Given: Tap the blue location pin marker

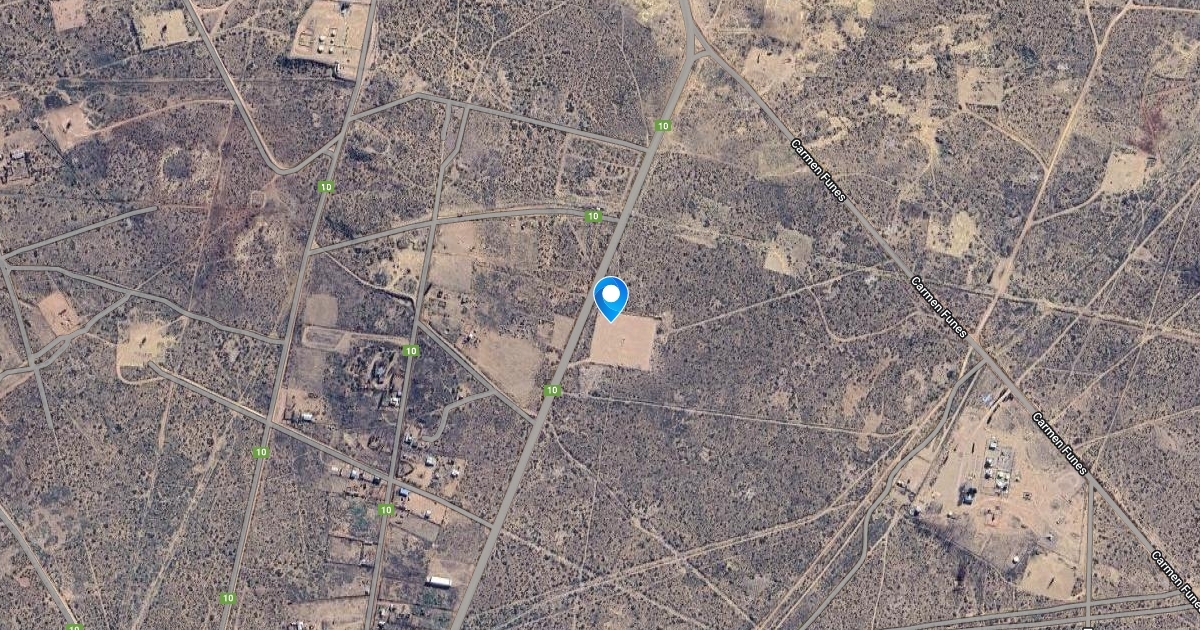Looking at the screenshot, I should tap(610, 296).
